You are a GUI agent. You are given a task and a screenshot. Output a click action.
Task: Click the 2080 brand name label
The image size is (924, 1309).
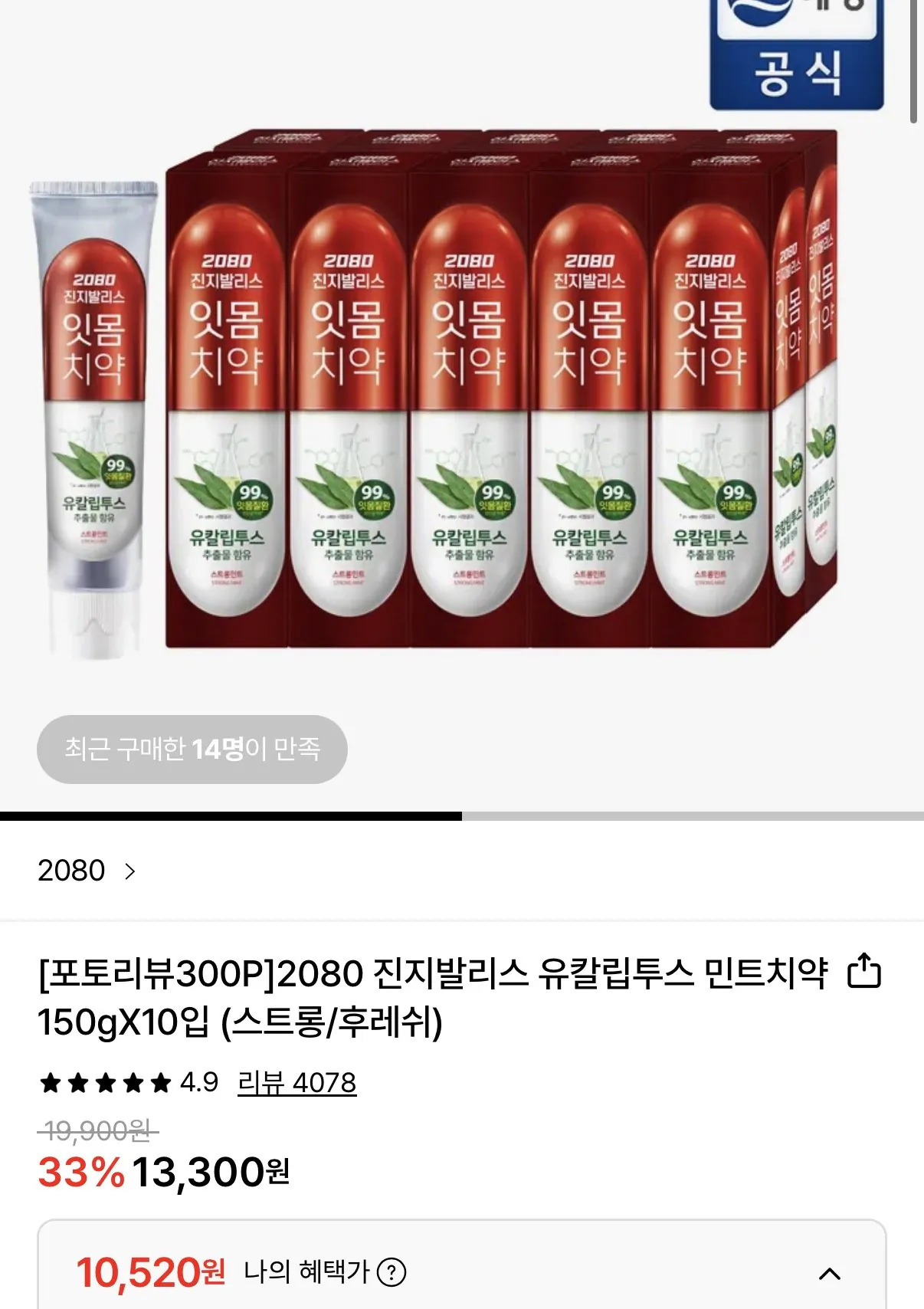(73, 871)
